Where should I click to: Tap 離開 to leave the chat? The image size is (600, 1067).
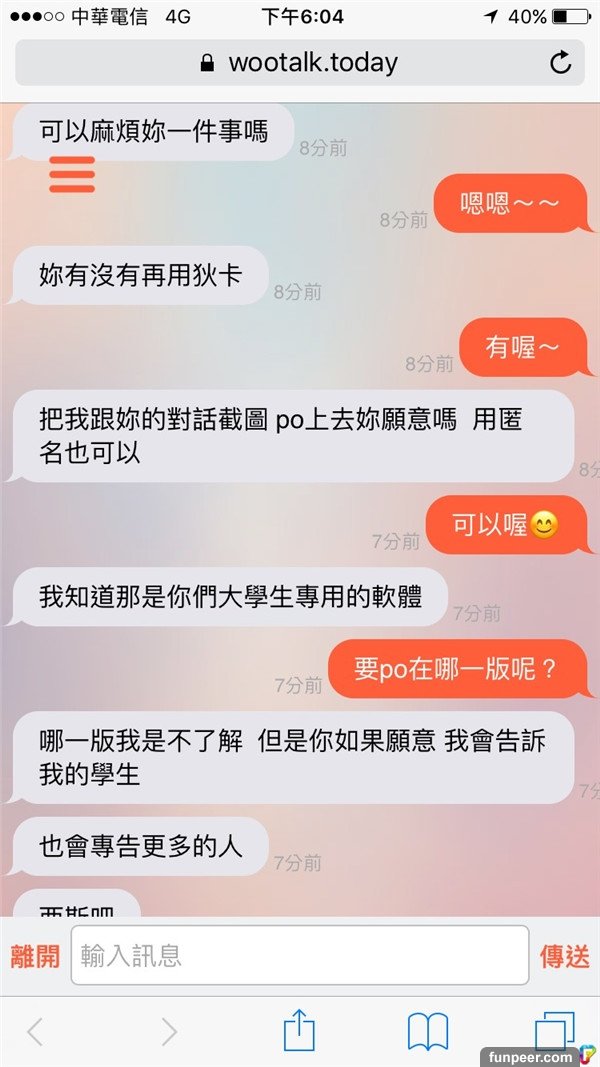pyautogui.click(x=35, y=956)
